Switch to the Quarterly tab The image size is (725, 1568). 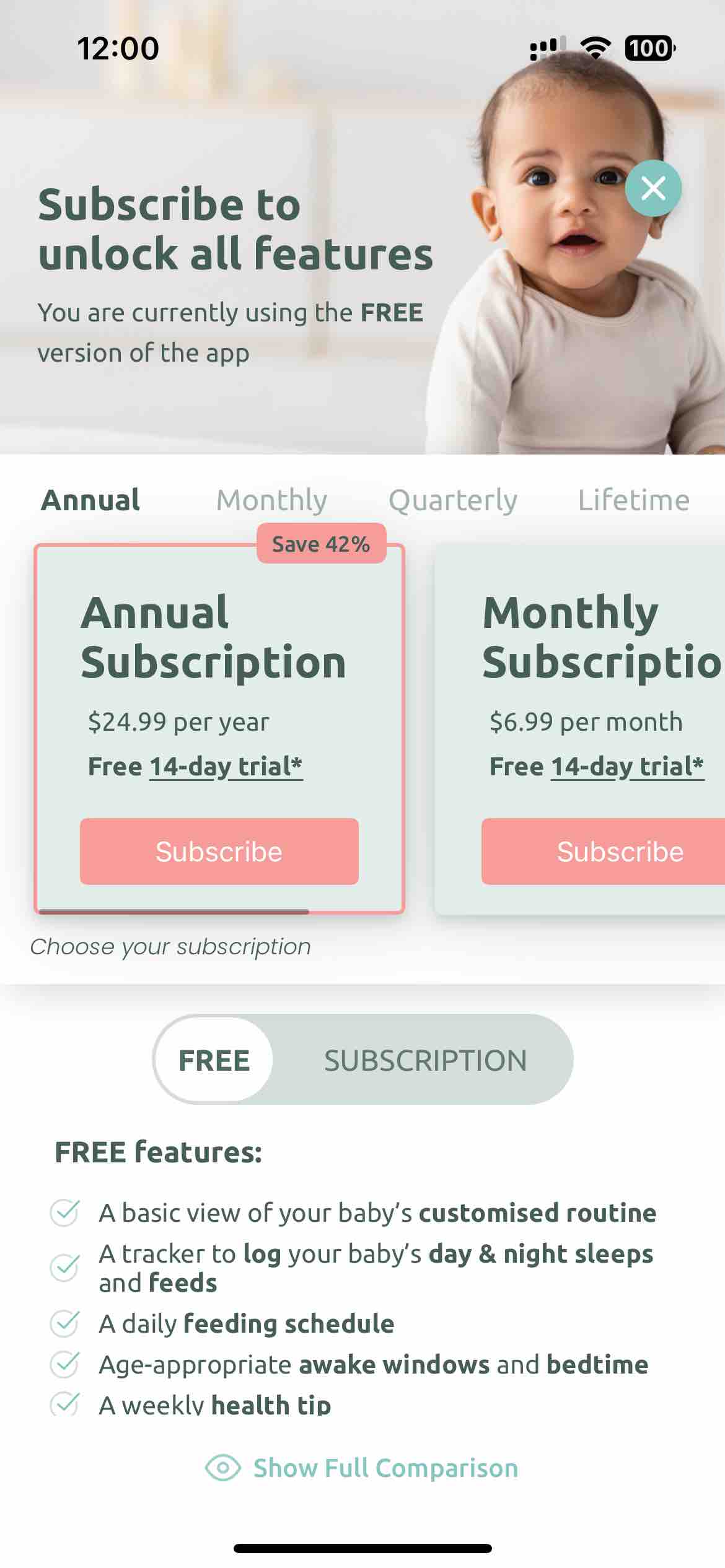coord(452,500)
